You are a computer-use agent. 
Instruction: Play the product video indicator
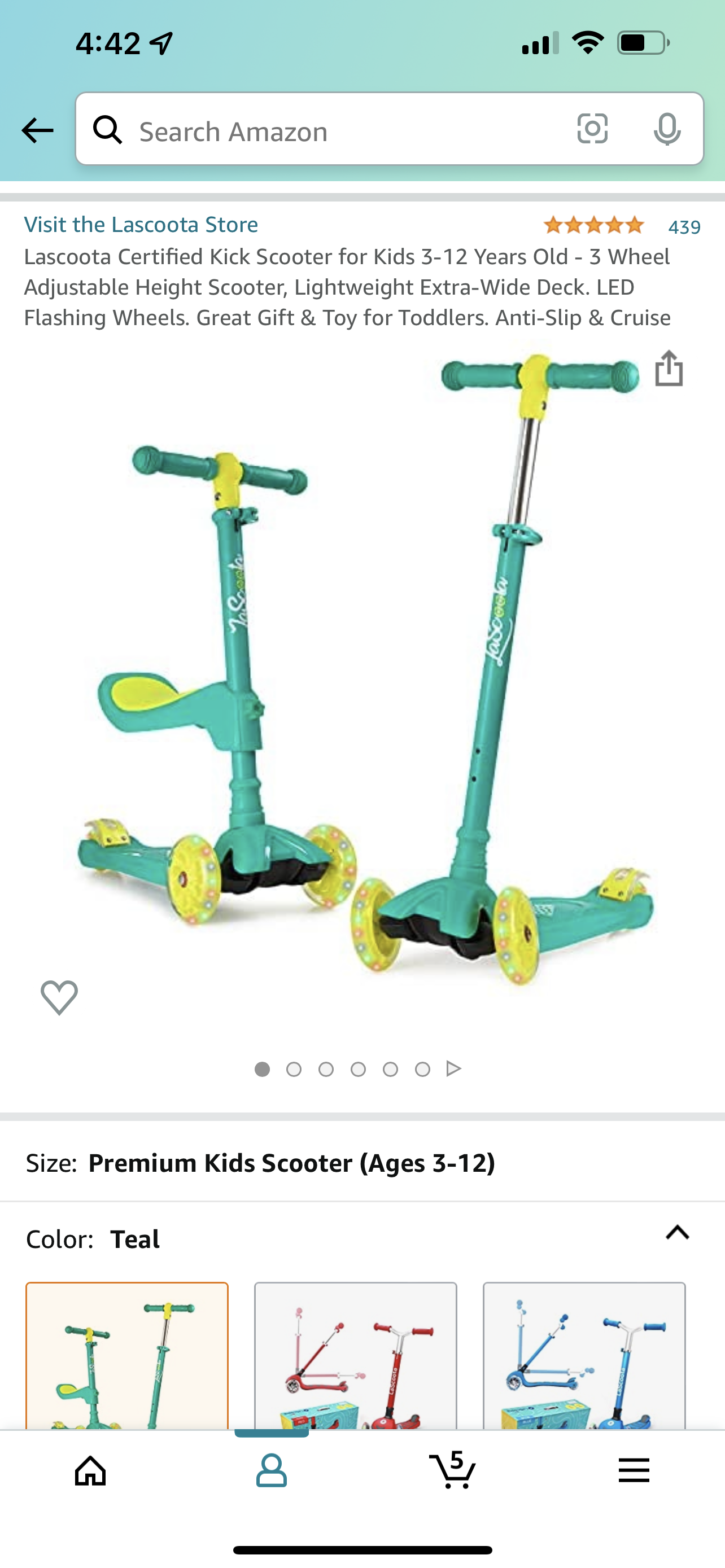coord(453,1069)
